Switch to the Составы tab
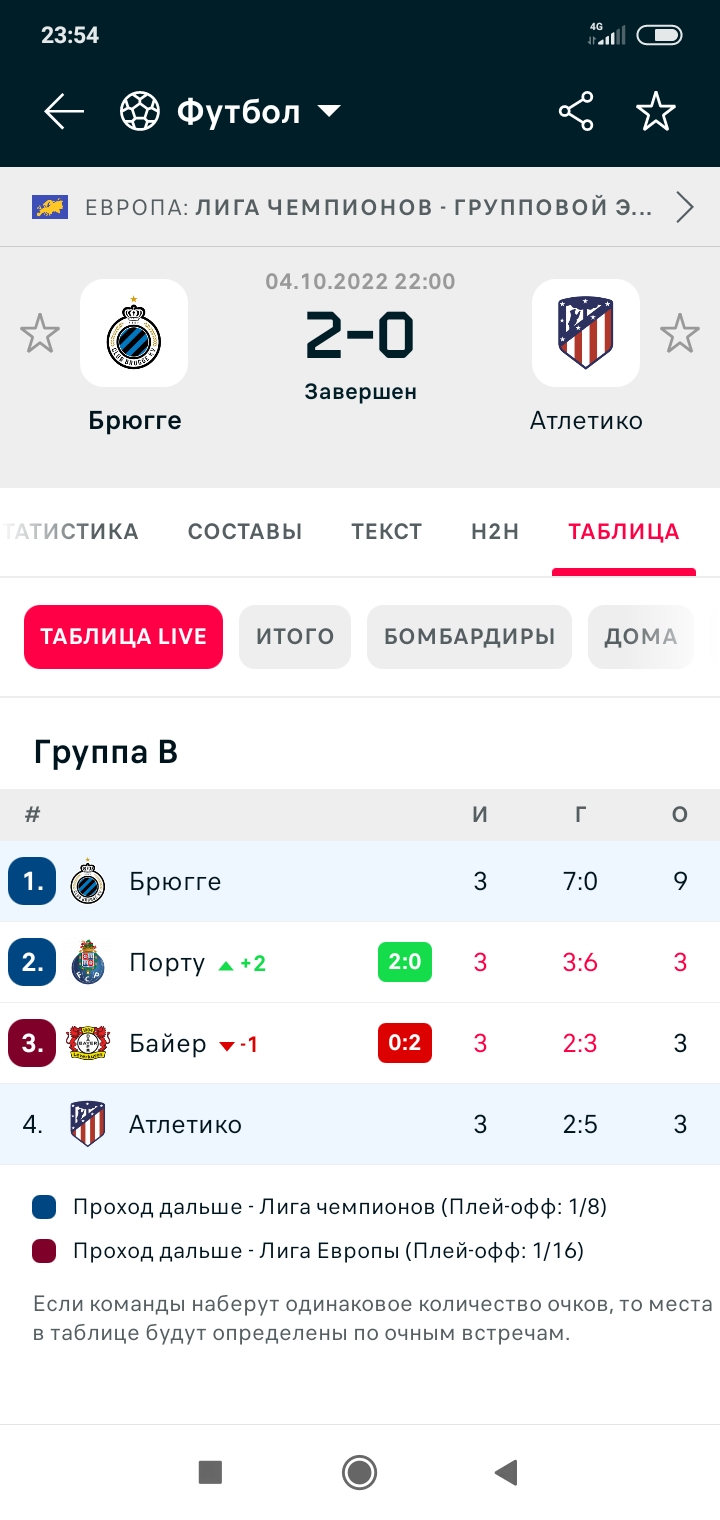Image resolution: width=720 pixels, height=1520 pixels. pos(245,532)
